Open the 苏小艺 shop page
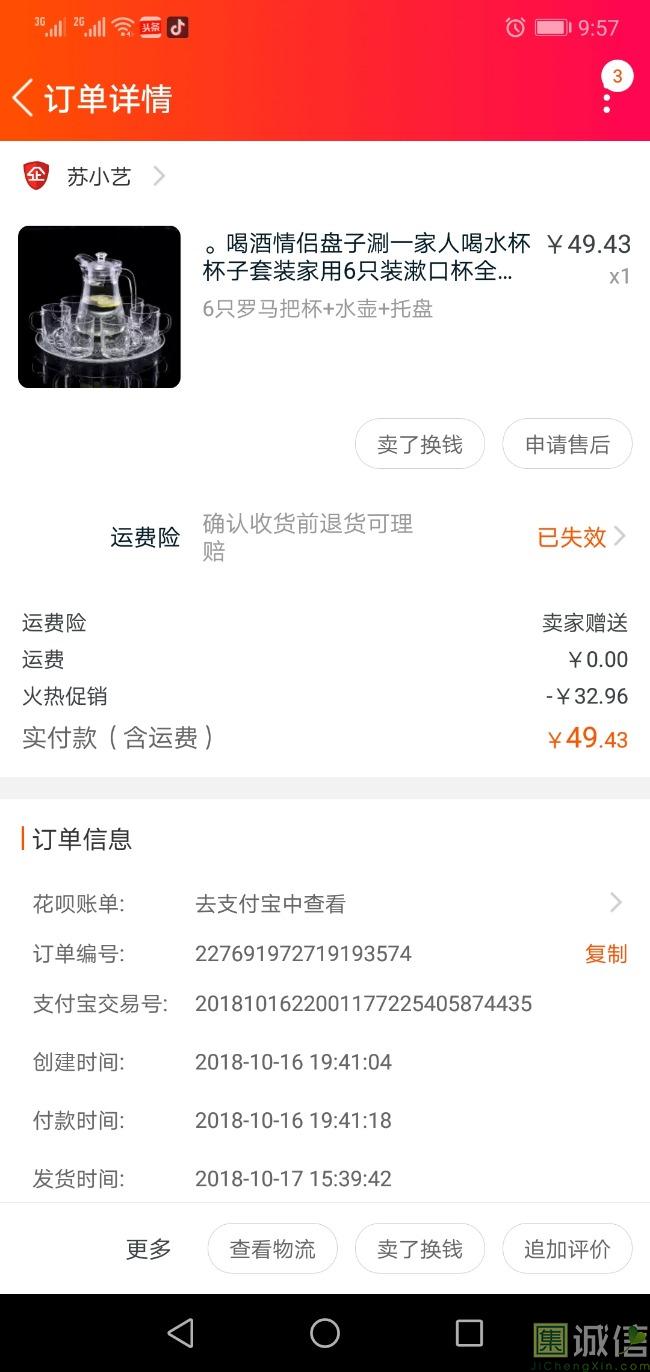 tap(98, 177)
